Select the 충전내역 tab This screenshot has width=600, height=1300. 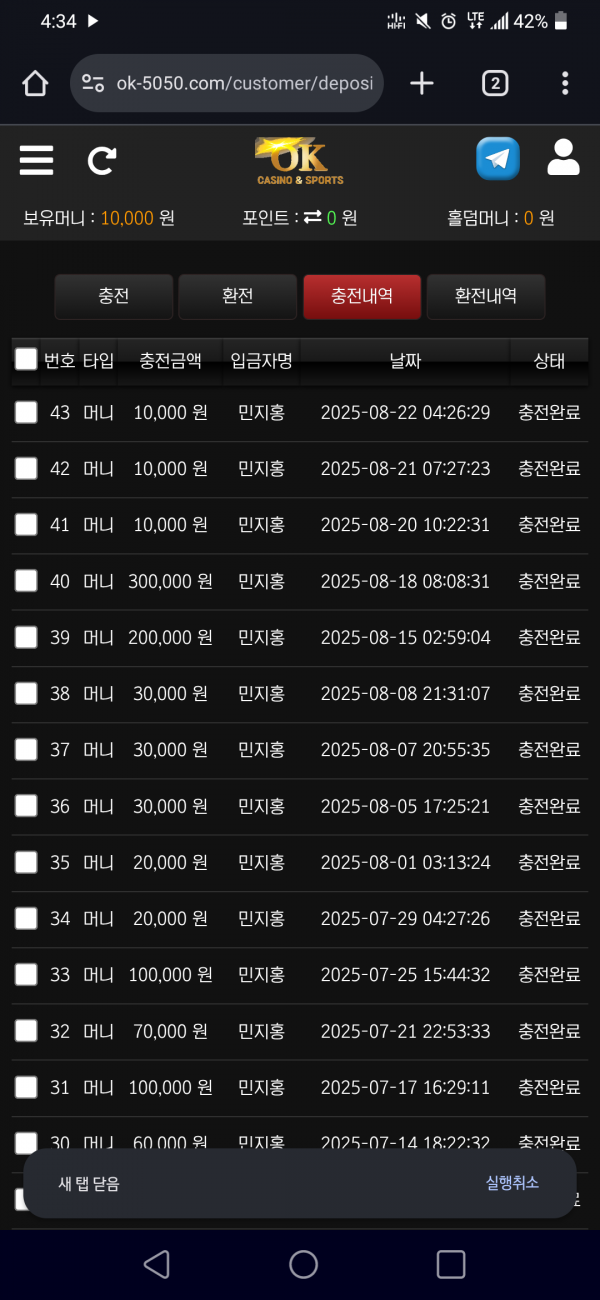click(361, 297)
